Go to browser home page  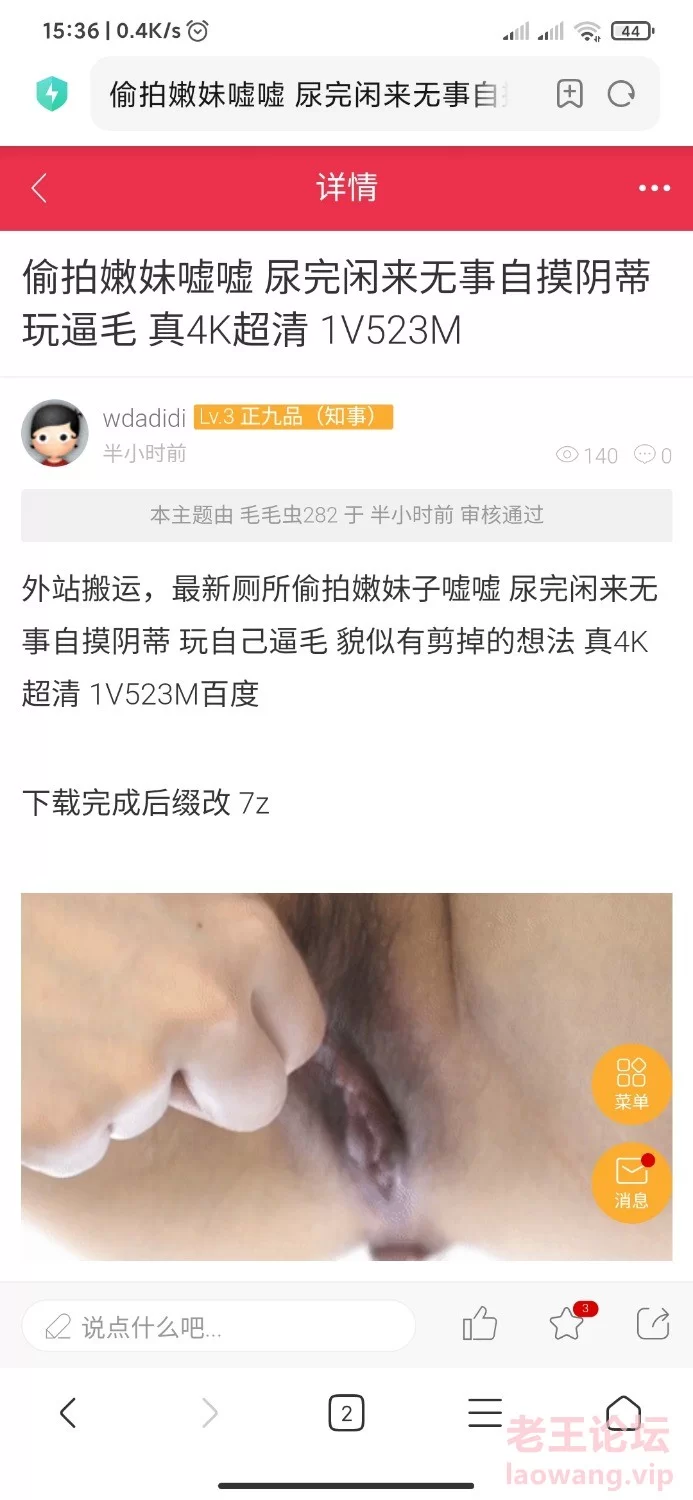[x=623, y=1413]
